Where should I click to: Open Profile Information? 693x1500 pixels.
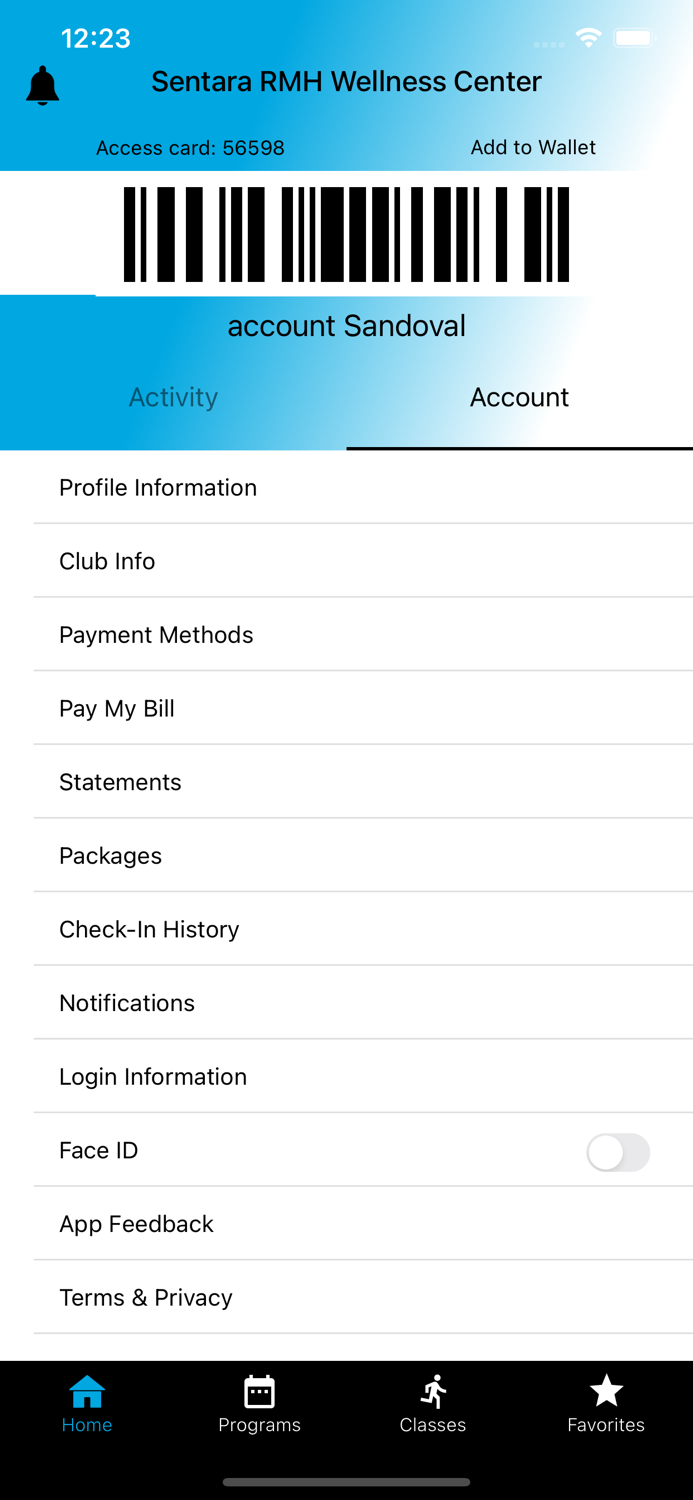pyautogui.click(x=158, y=487)
